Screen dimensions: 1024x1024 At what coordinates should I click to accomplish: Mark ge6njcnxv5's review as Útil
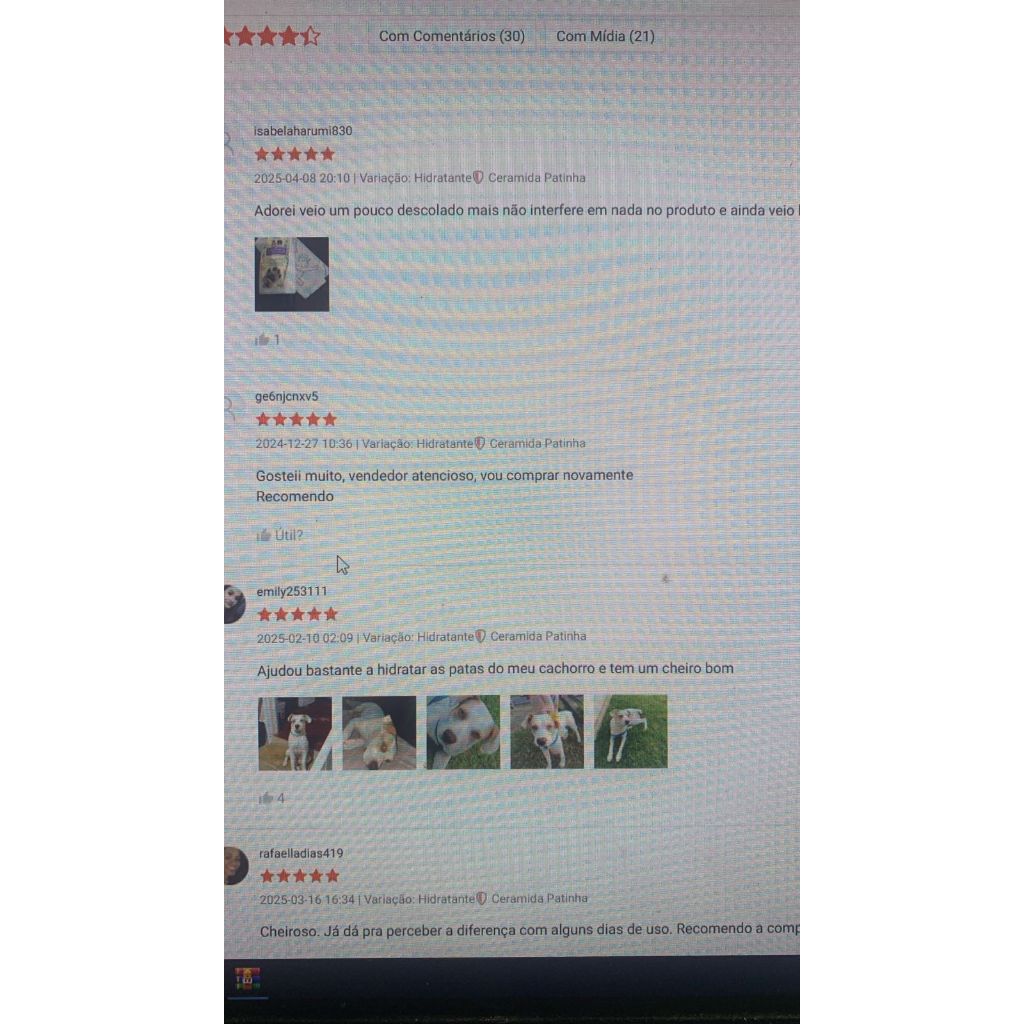(x=280, y=536)
